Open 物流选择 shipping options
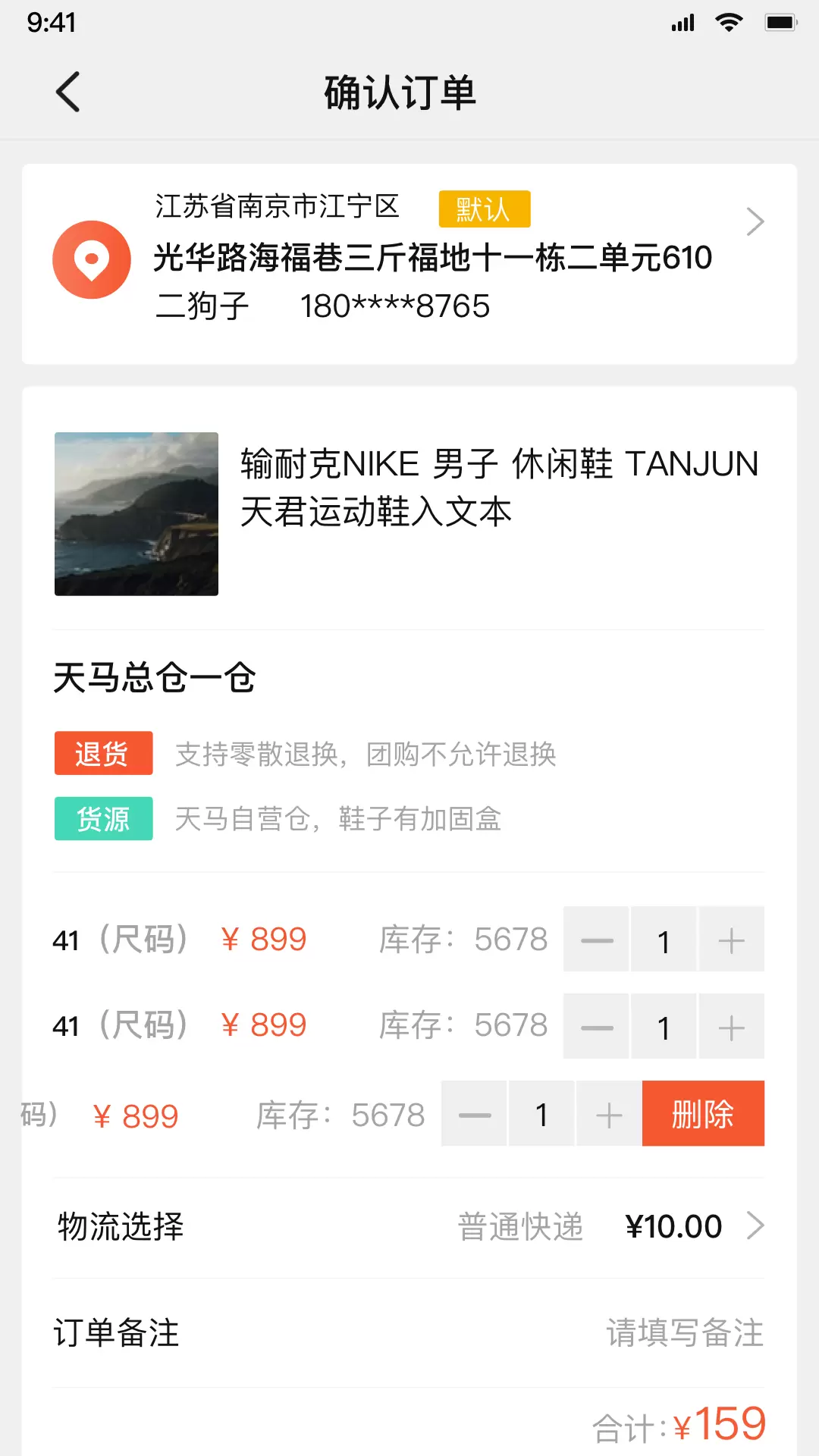 pyautogui.click(x=409, y=1226)
